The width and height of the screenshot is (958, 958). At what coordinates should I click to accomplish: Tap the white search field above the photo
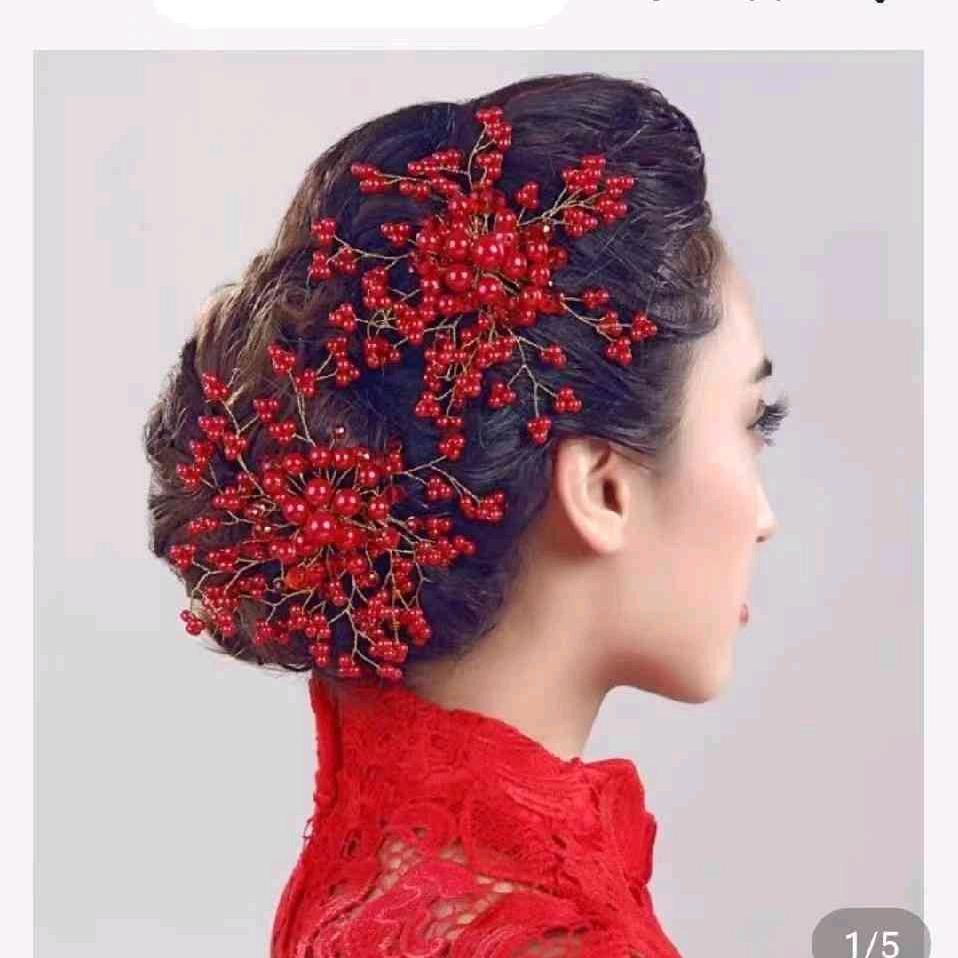[x=360, y=10]
